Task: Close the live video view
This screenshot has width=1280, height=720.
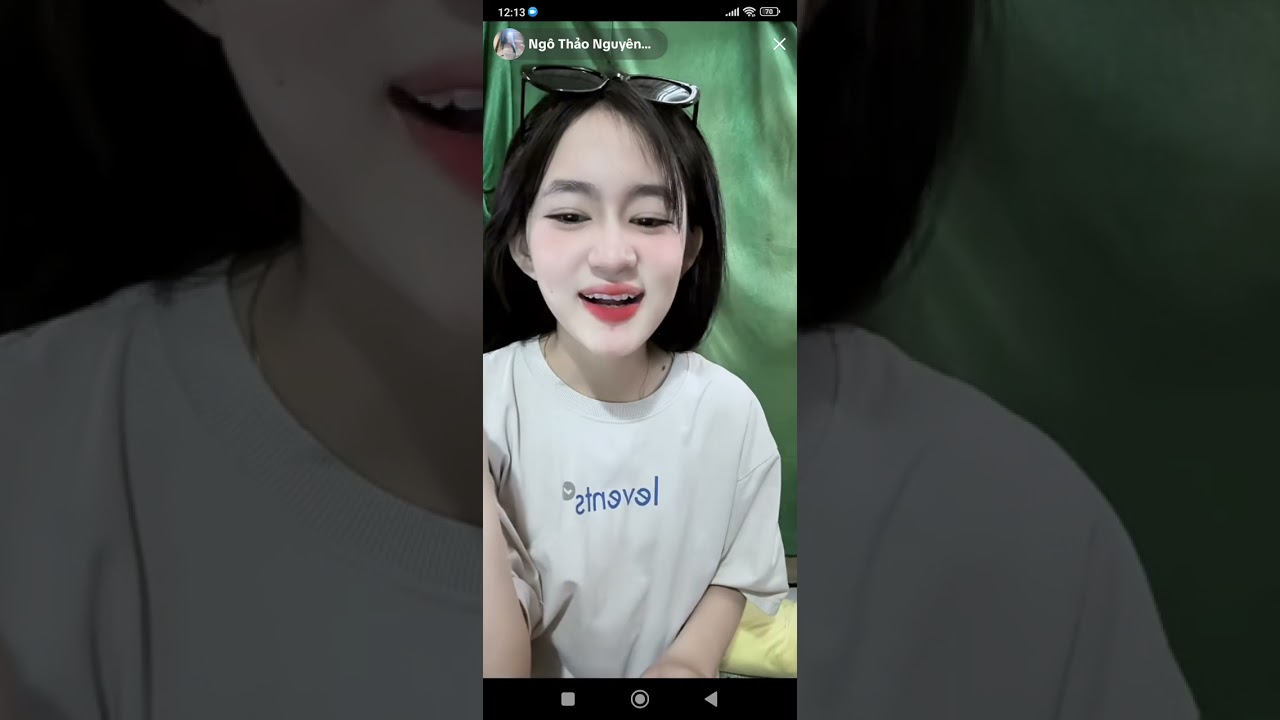Action: (779, 44)
